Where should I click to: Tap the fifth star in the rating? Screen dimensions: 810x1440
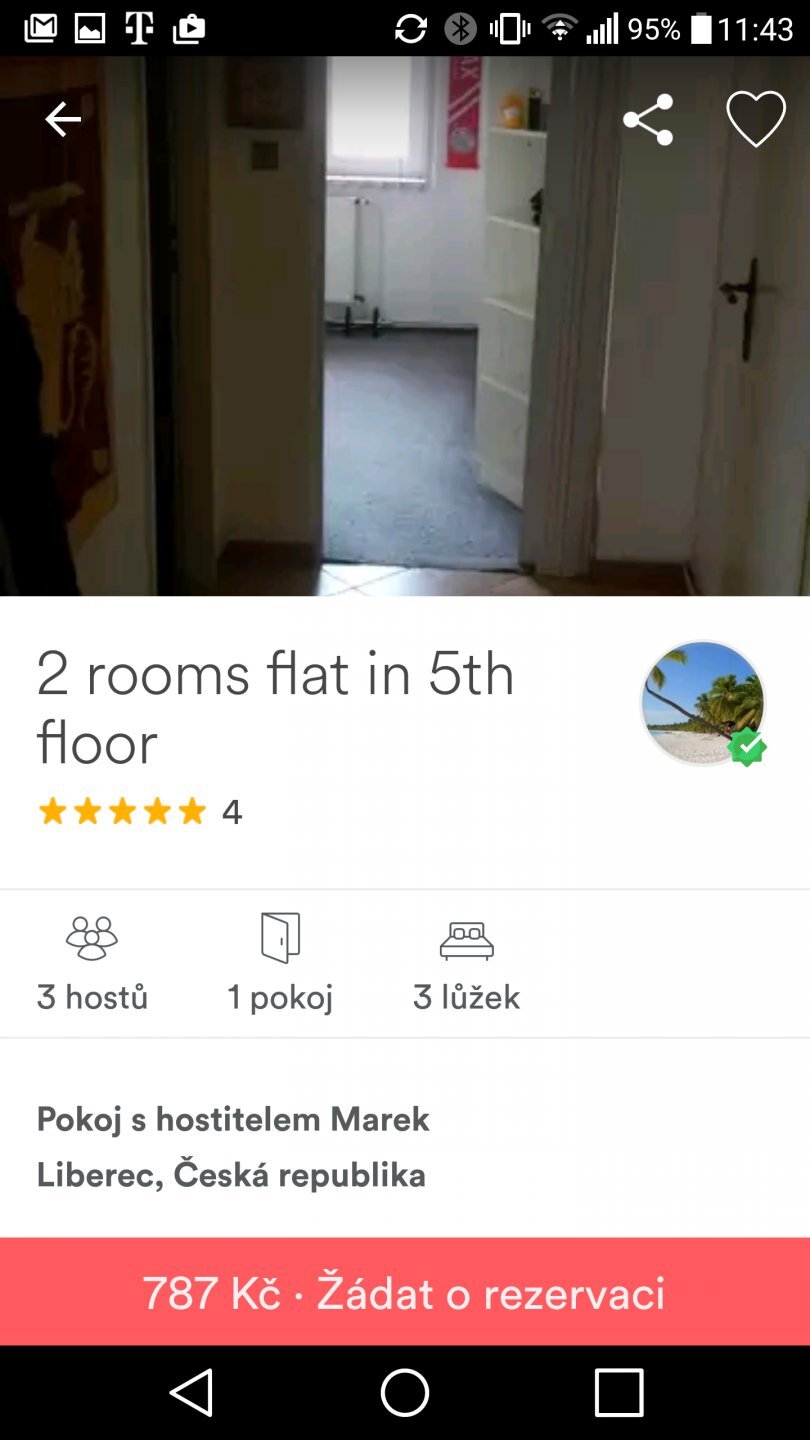[x=192, y=811]
